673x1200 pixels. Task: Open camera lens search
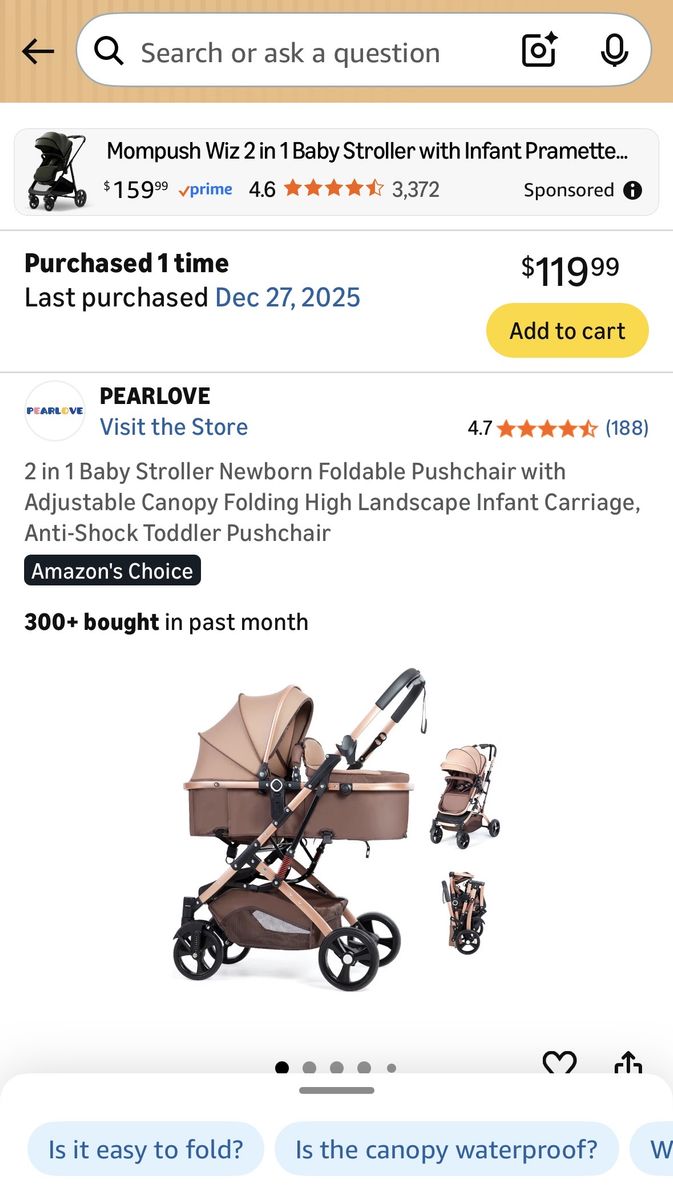tap(539, 51)
